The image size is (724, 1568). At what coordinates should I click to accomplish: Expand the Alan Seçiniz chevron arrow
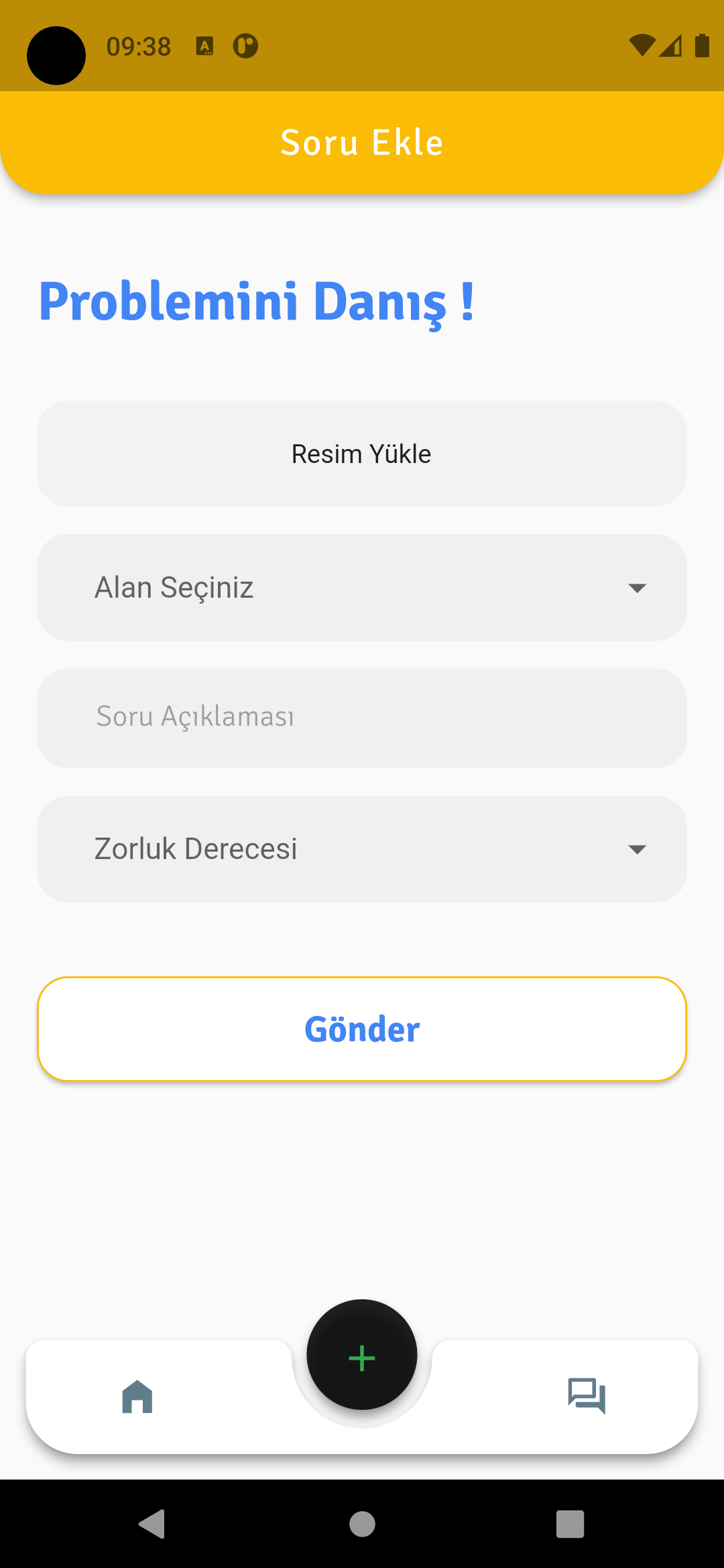click(638, 588)
